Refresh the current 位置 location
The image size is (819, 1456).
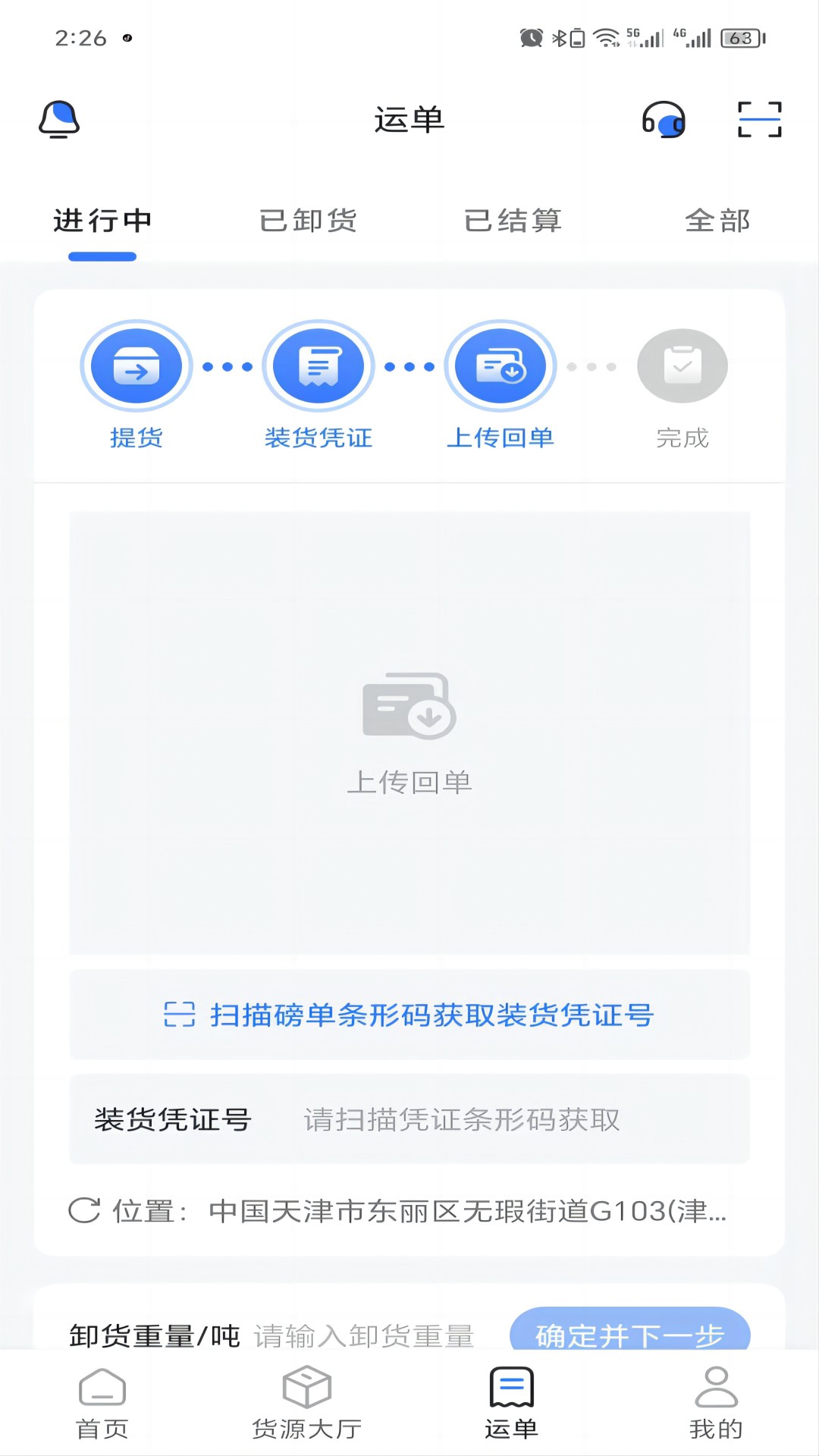84,1210
